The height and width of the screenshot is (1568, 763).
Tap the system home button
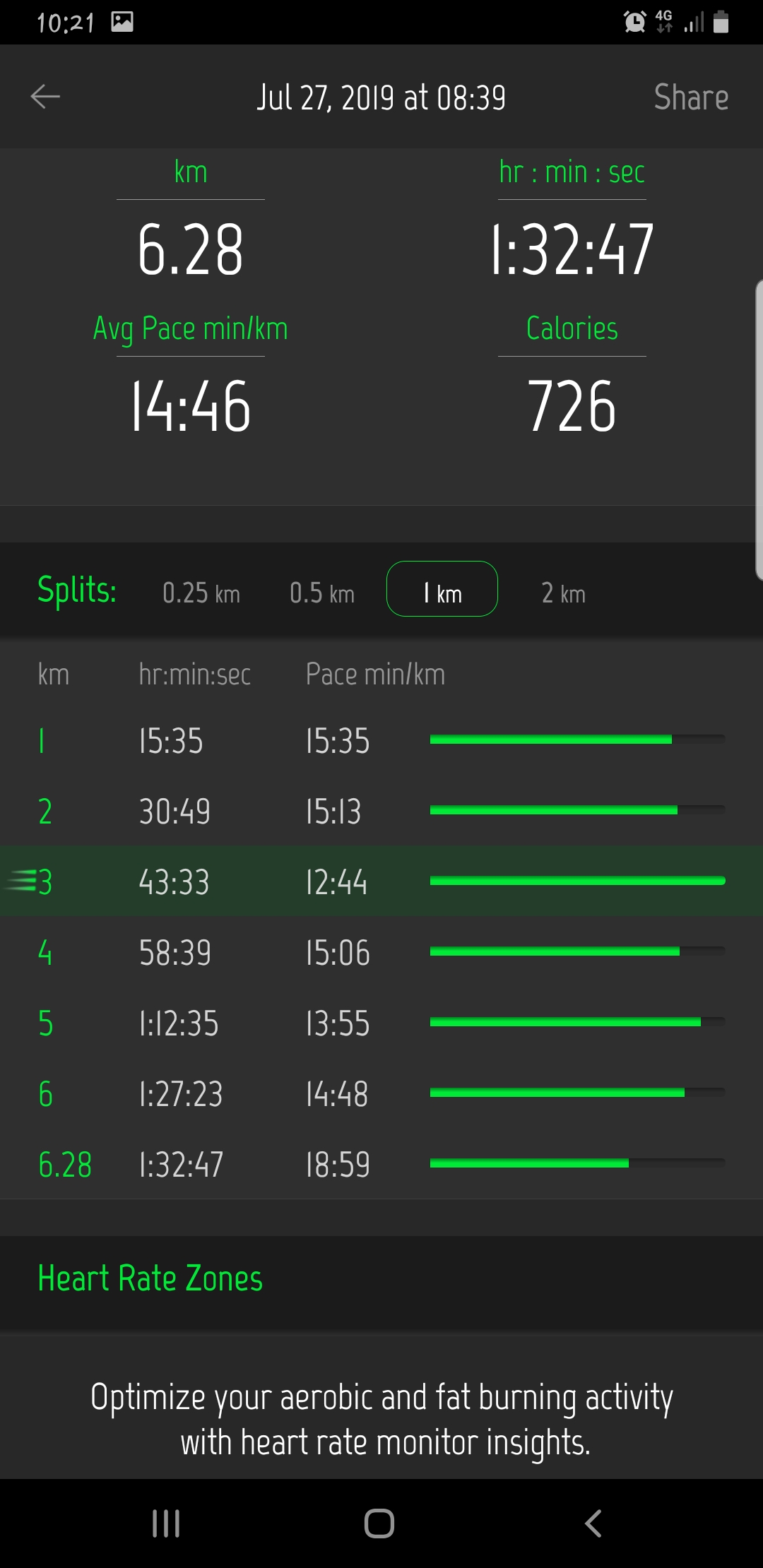(379, 1524)
